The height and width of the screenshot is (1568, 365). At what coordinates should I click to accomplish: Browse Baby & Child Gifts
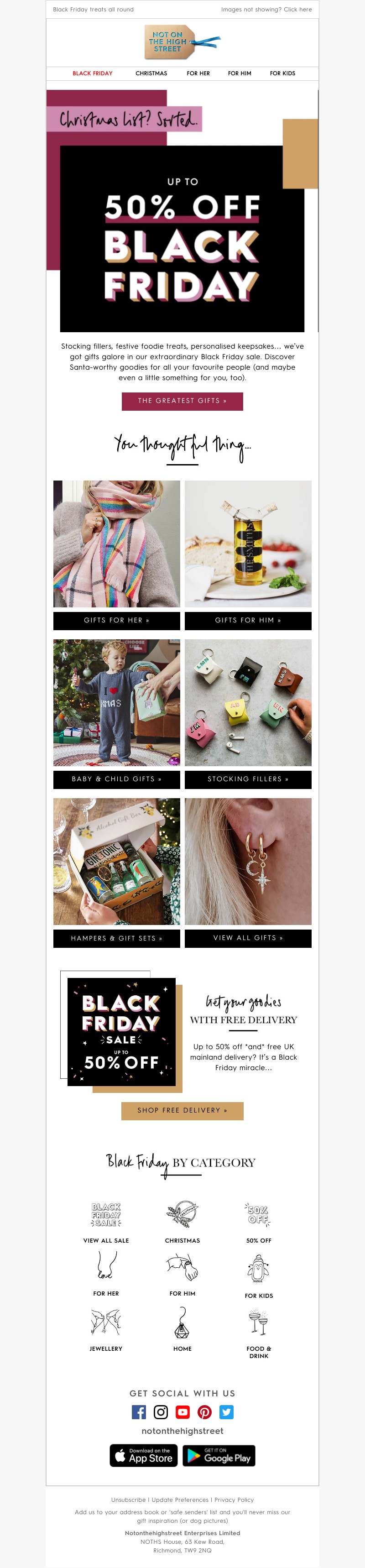[x=117, y=779]
